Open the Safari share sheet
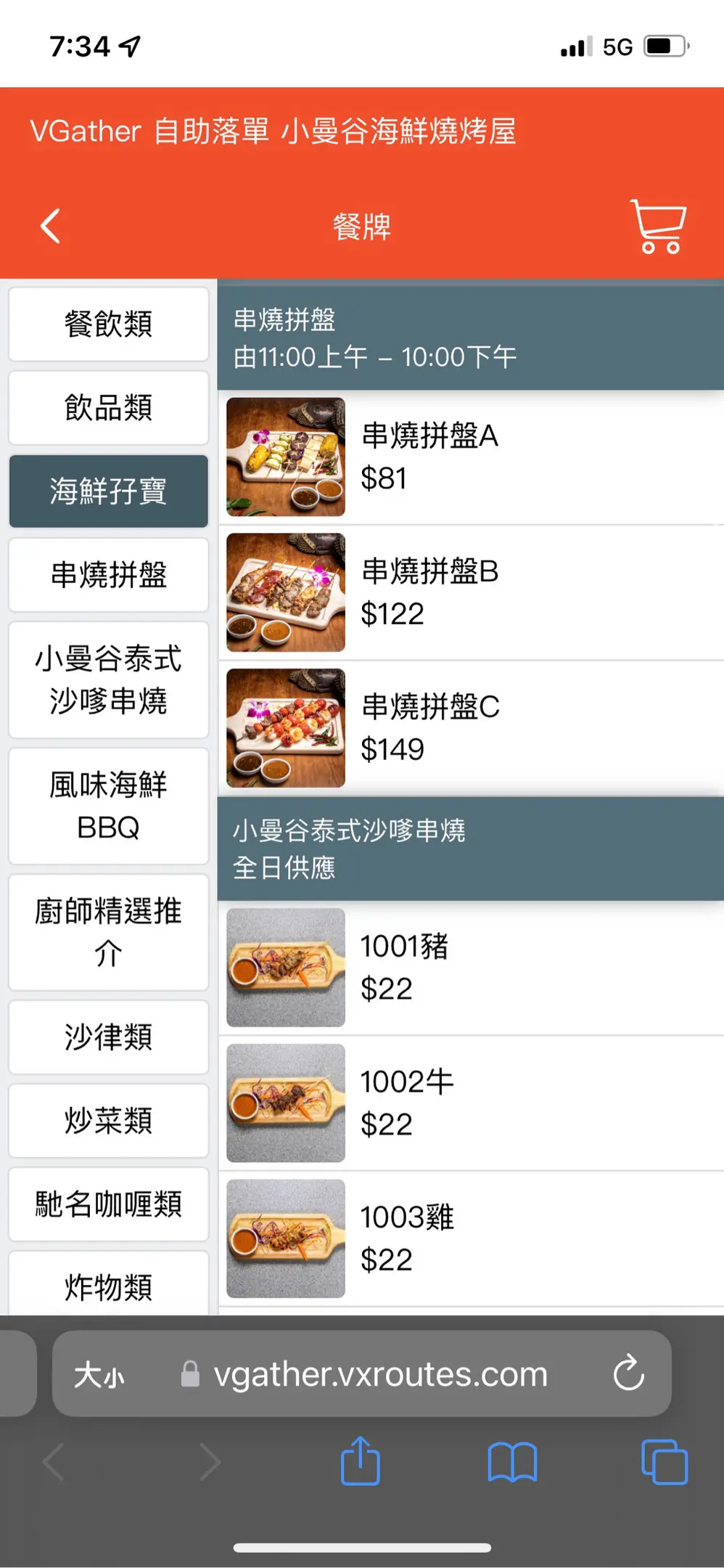 click(361, 1461)
